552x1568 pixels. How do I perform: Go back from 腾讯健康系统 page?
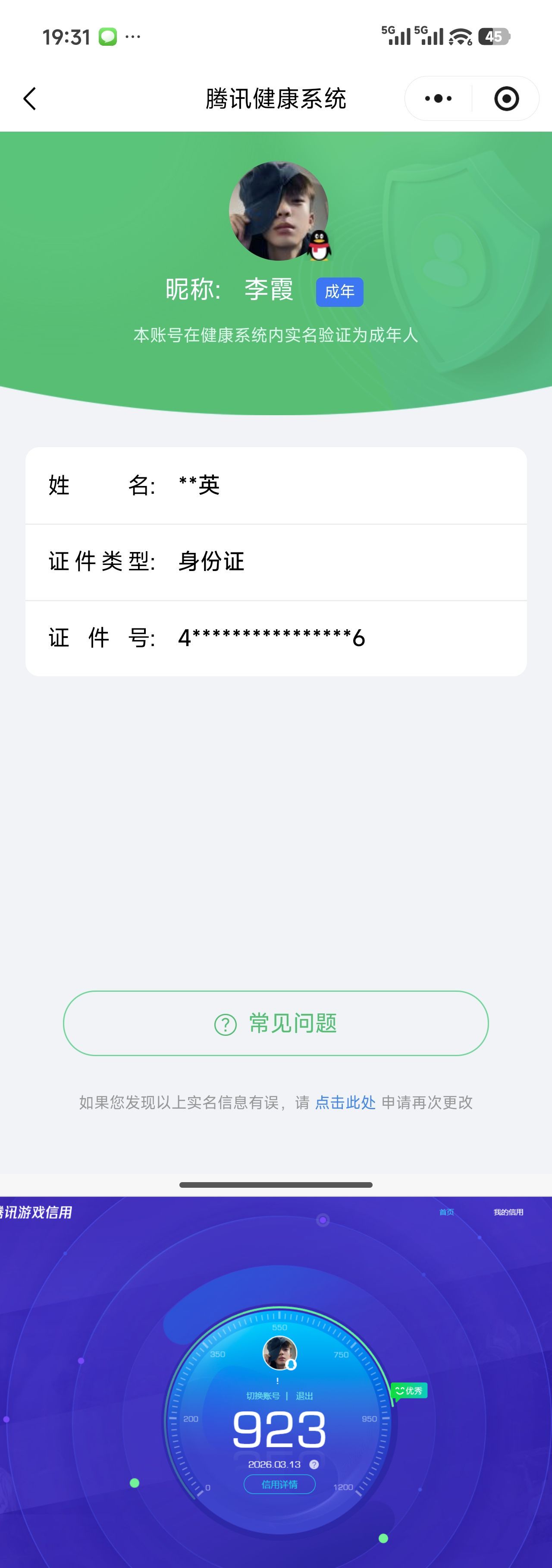pyautogui.click(x=30, y=98)
